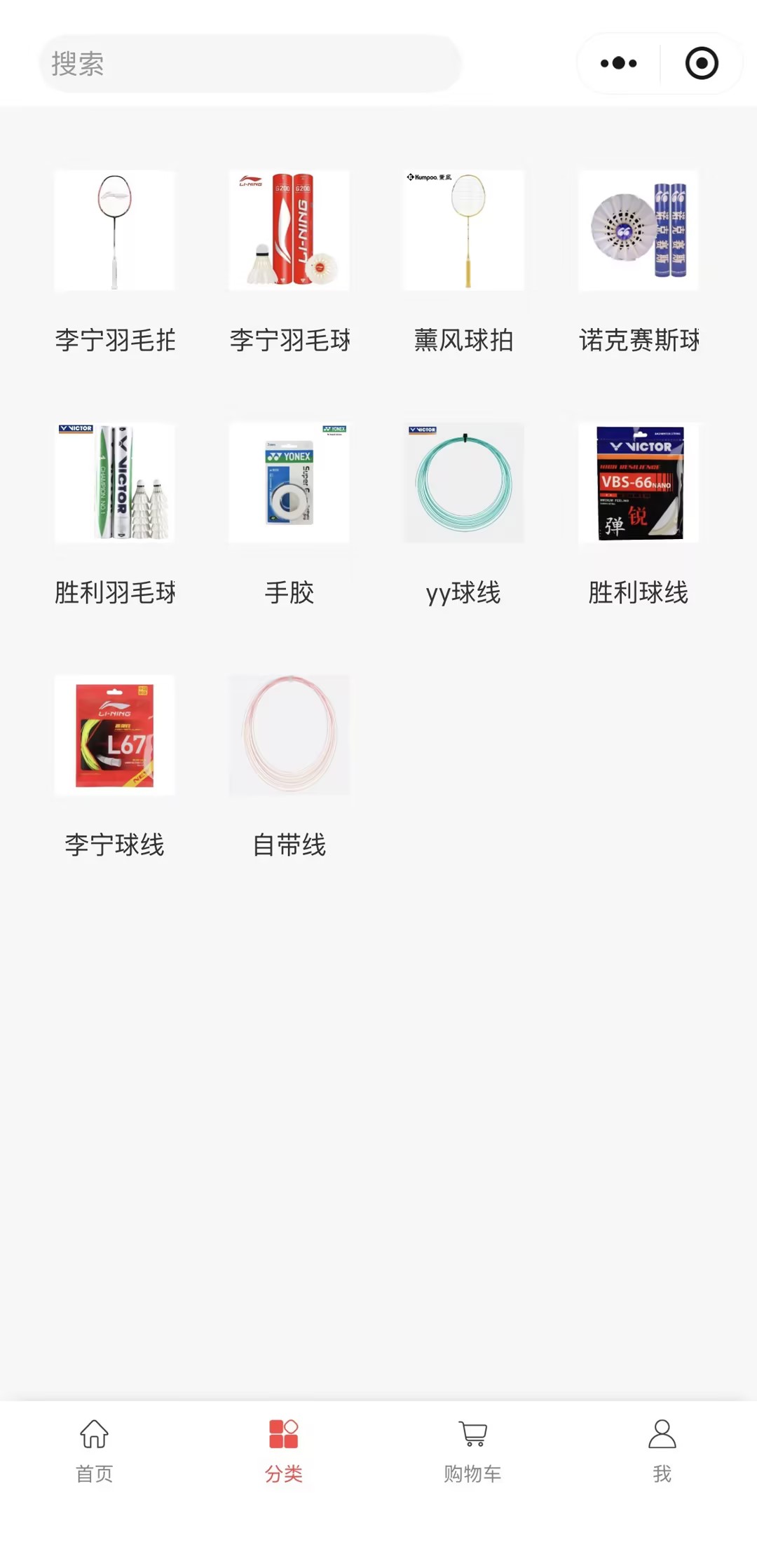
Task: Select the 胜利球线 category
Action: pos(638,483)
